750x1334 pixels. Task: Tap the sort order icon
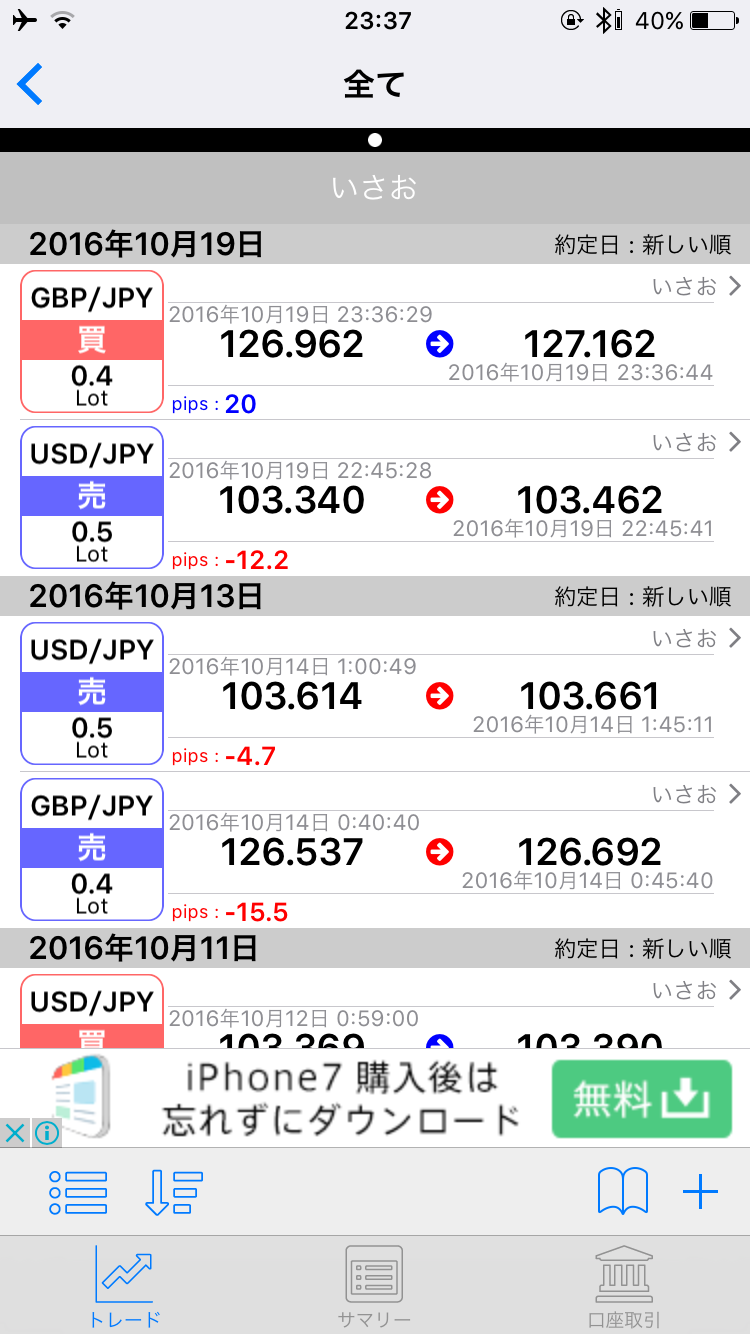pyautogui.click(x=174, y=1192)
